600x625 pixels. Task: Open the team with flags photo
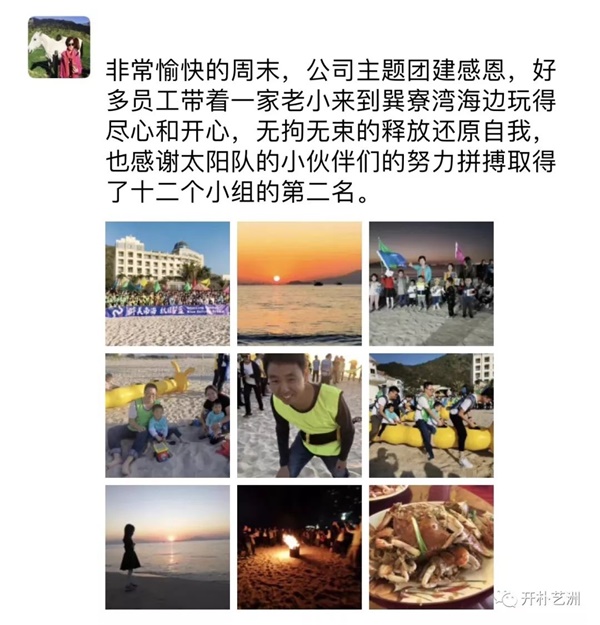point(431,283)
